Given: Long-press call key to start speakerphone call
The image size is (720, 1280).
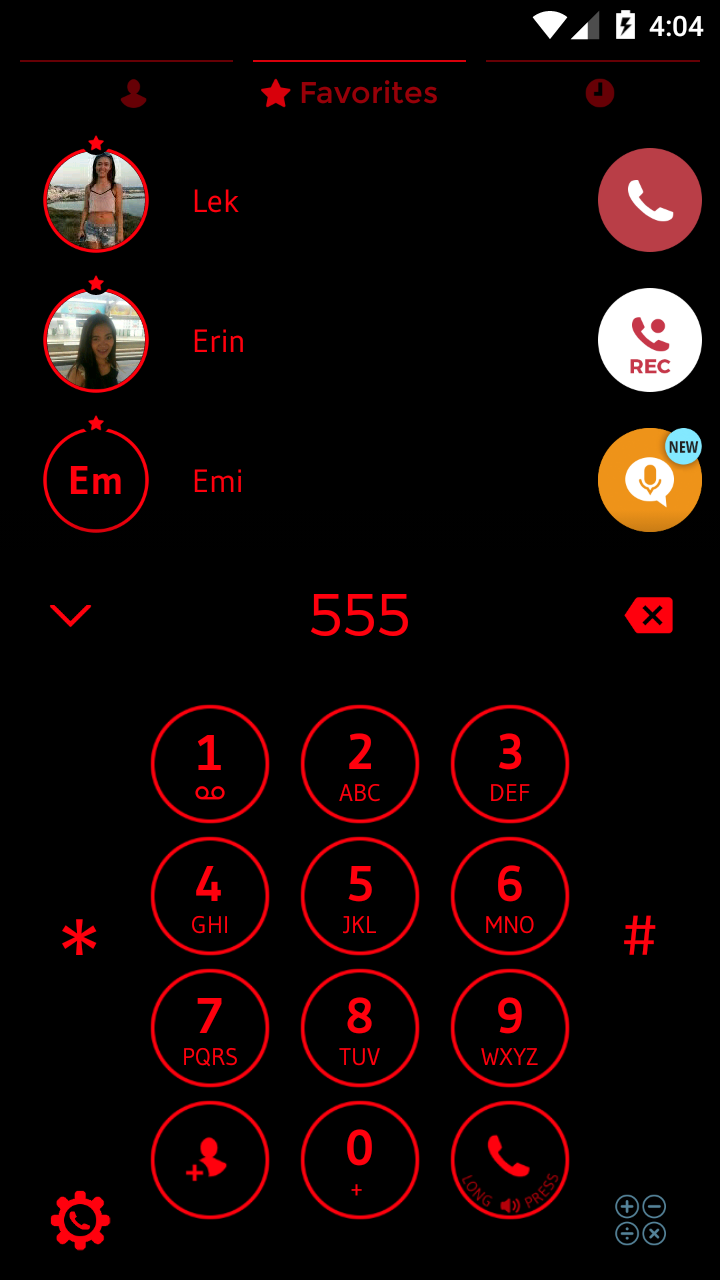Looking at the screenshot, I should (510, 1159).
